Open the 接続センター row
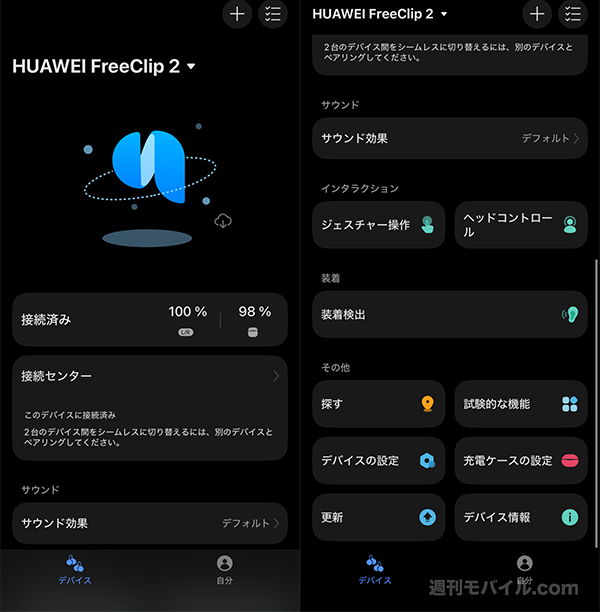The height and width of the screenshot is (612, 600). click(149, 377)
